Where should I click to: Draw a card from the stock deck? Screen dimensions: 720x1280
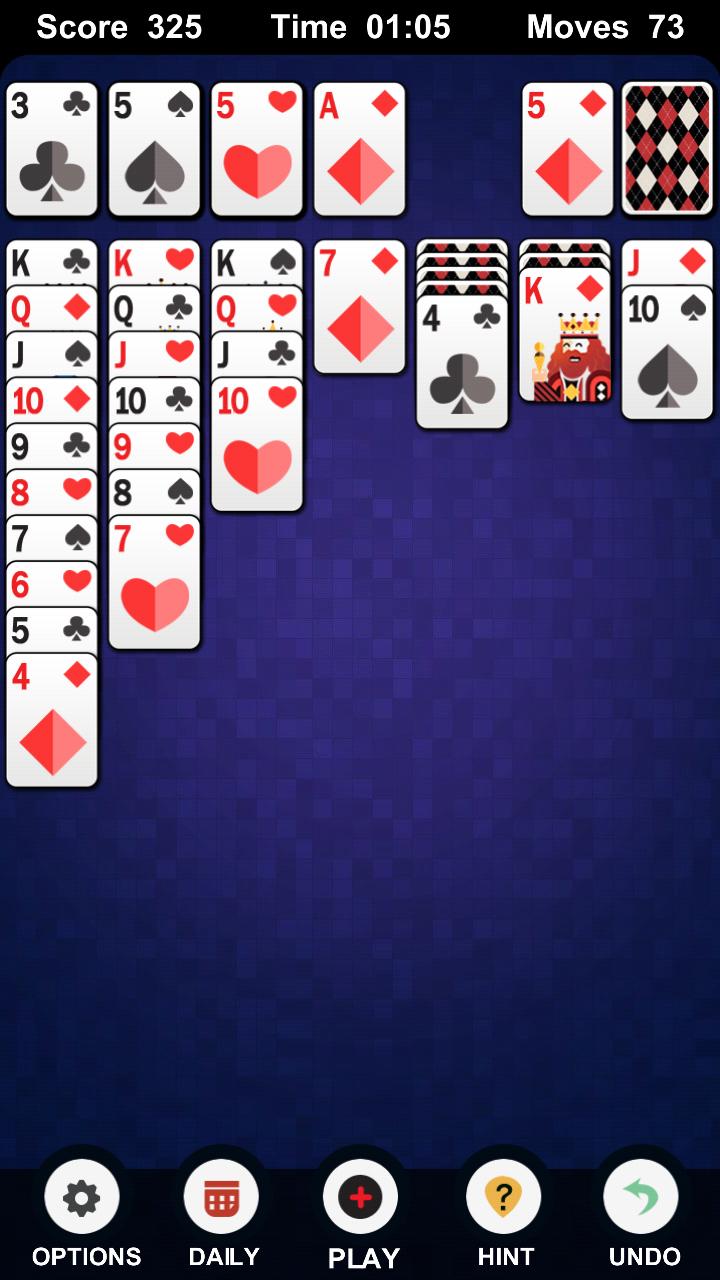click(667, 149)
